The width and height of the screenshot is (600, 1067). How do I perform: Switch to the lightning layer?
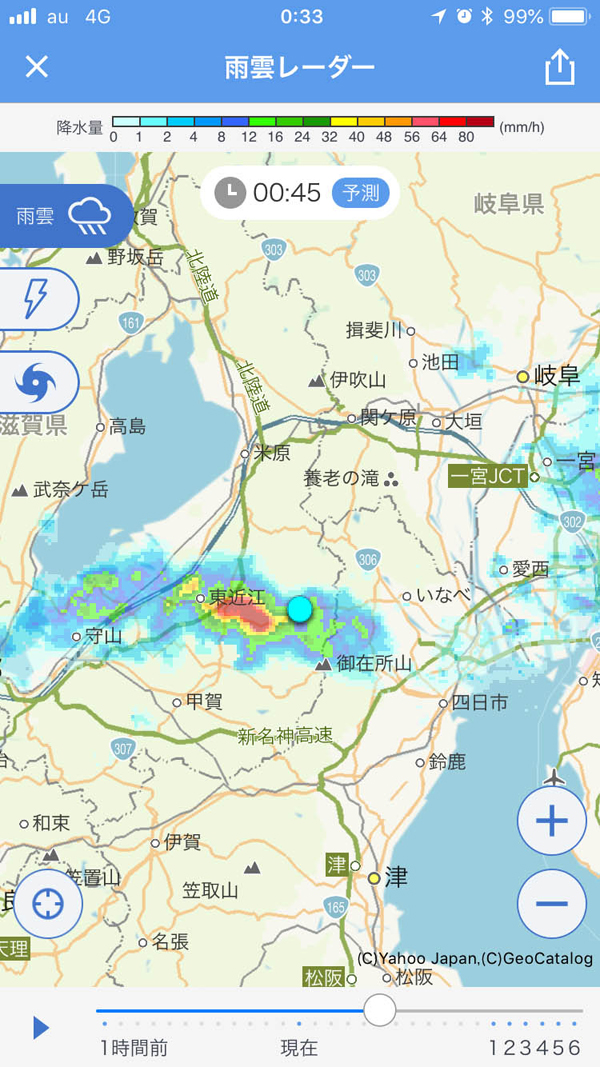point(37,299)
